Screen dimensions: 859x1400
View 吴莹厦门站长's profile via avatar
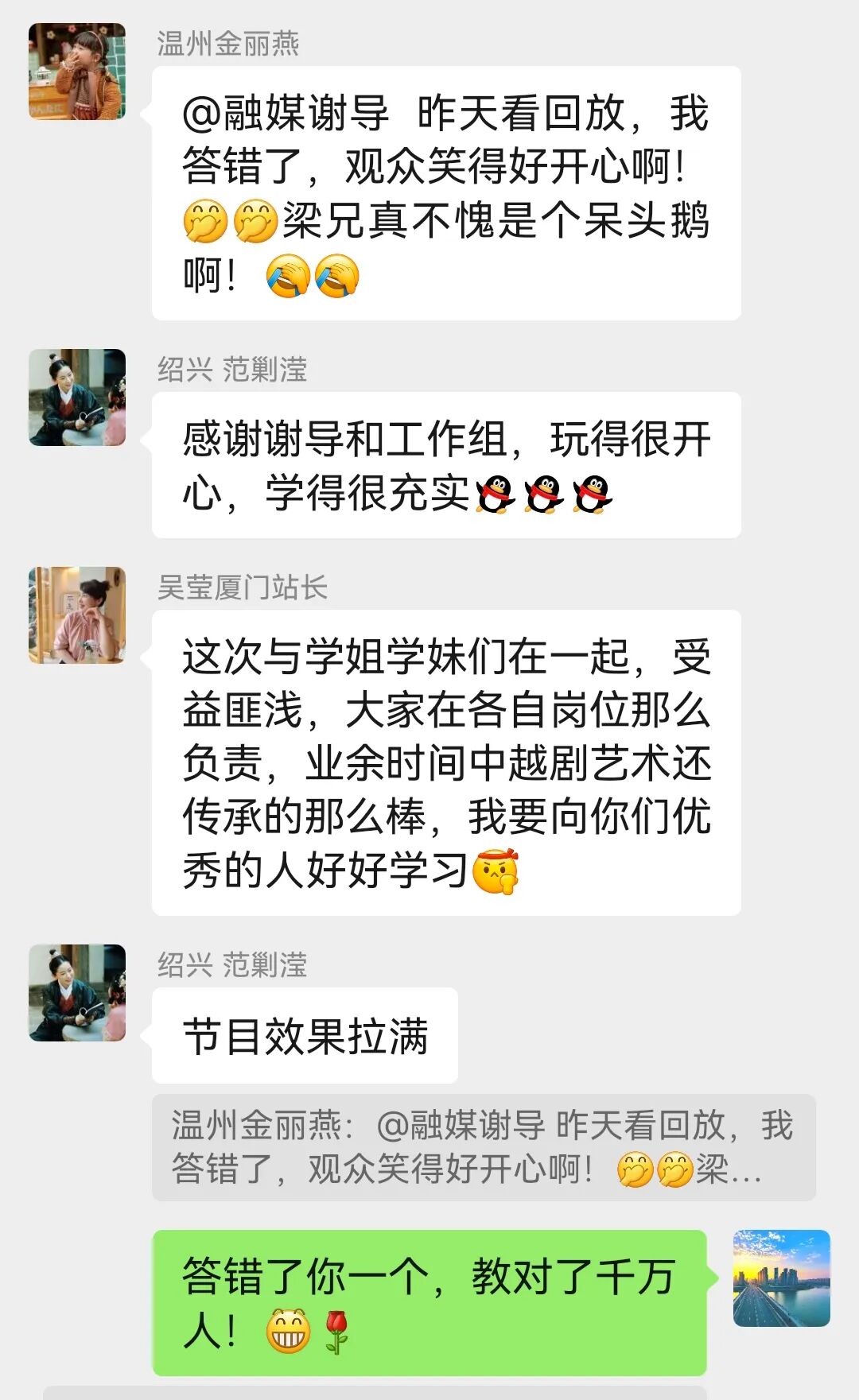[77, 615]
